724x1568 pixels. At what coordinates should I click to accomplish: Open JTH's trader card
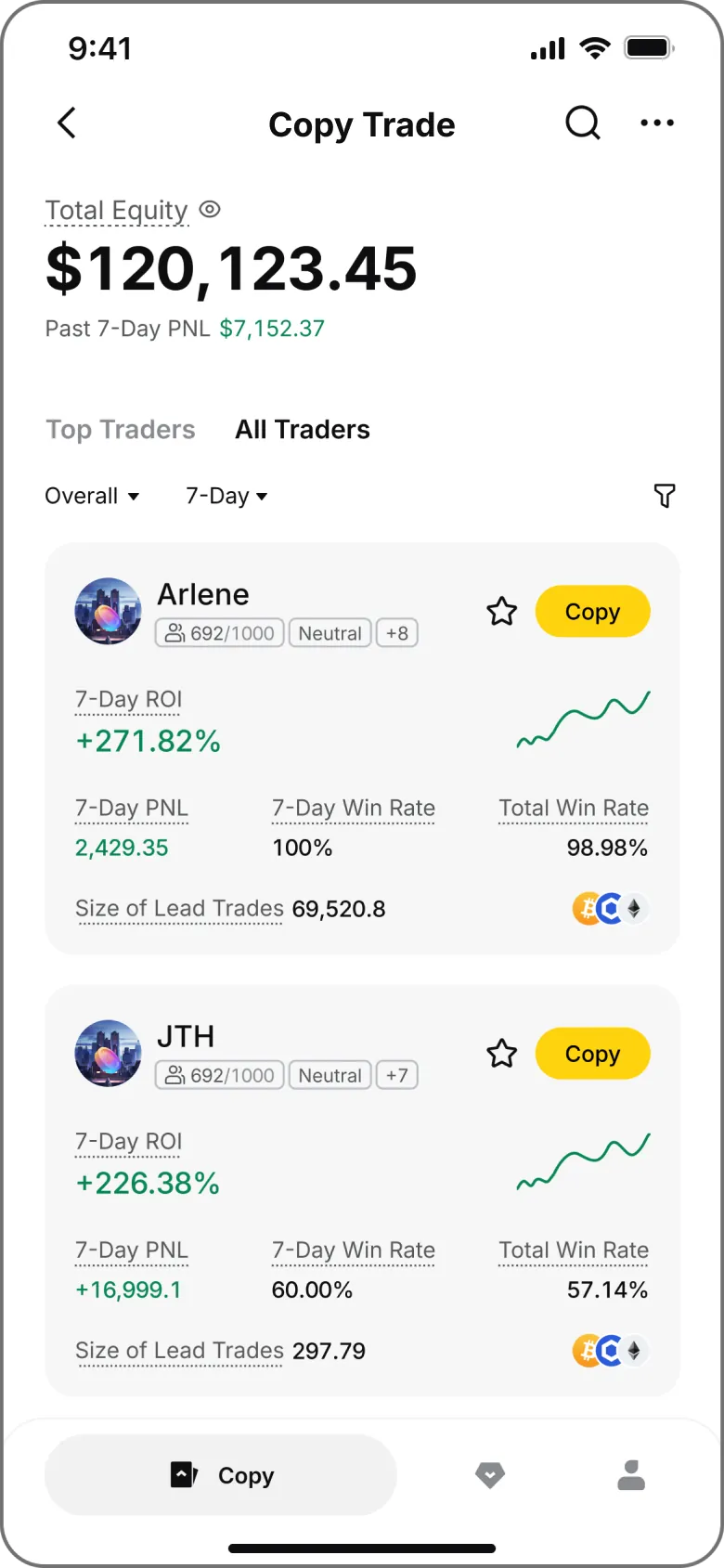tap(362, 1190)
